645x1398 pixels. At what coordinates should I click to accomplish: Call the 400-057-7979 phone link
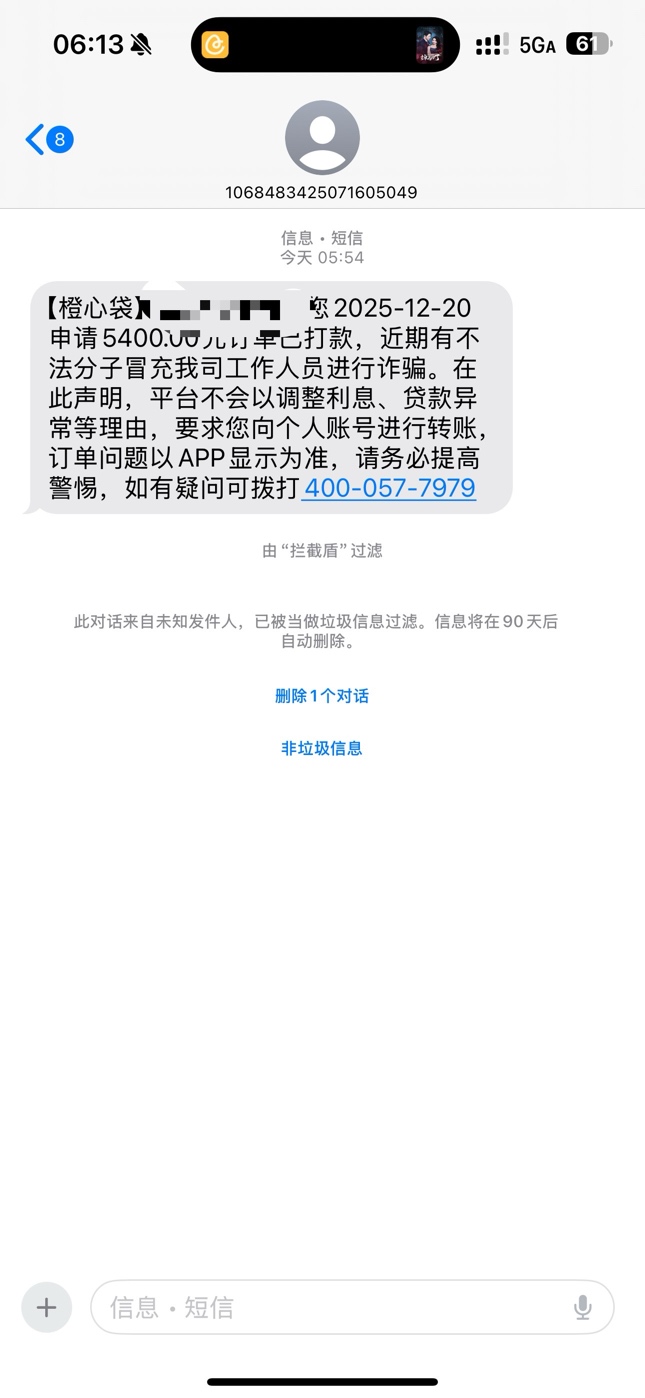(389, 488)
